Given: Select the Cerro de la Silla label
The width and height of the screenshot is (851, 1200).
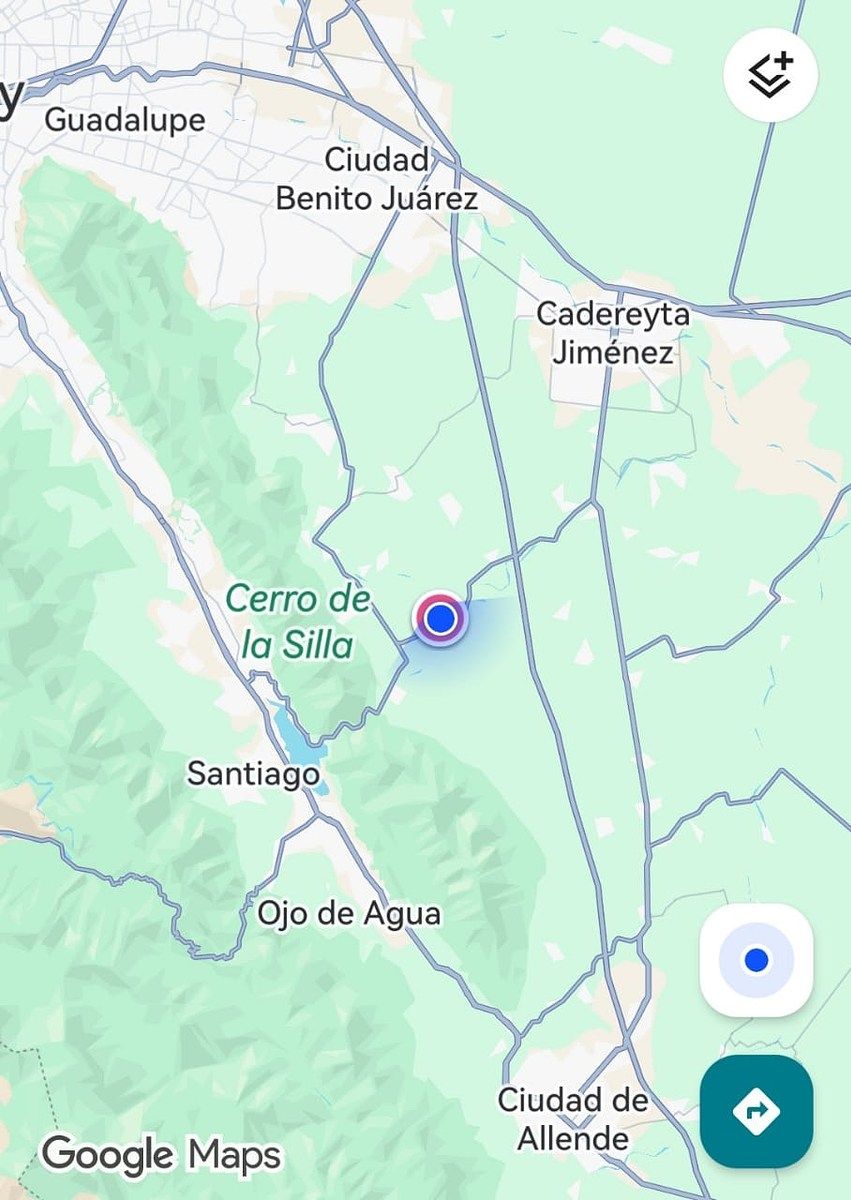Looking at the screenshot, I should coord(298,622).
